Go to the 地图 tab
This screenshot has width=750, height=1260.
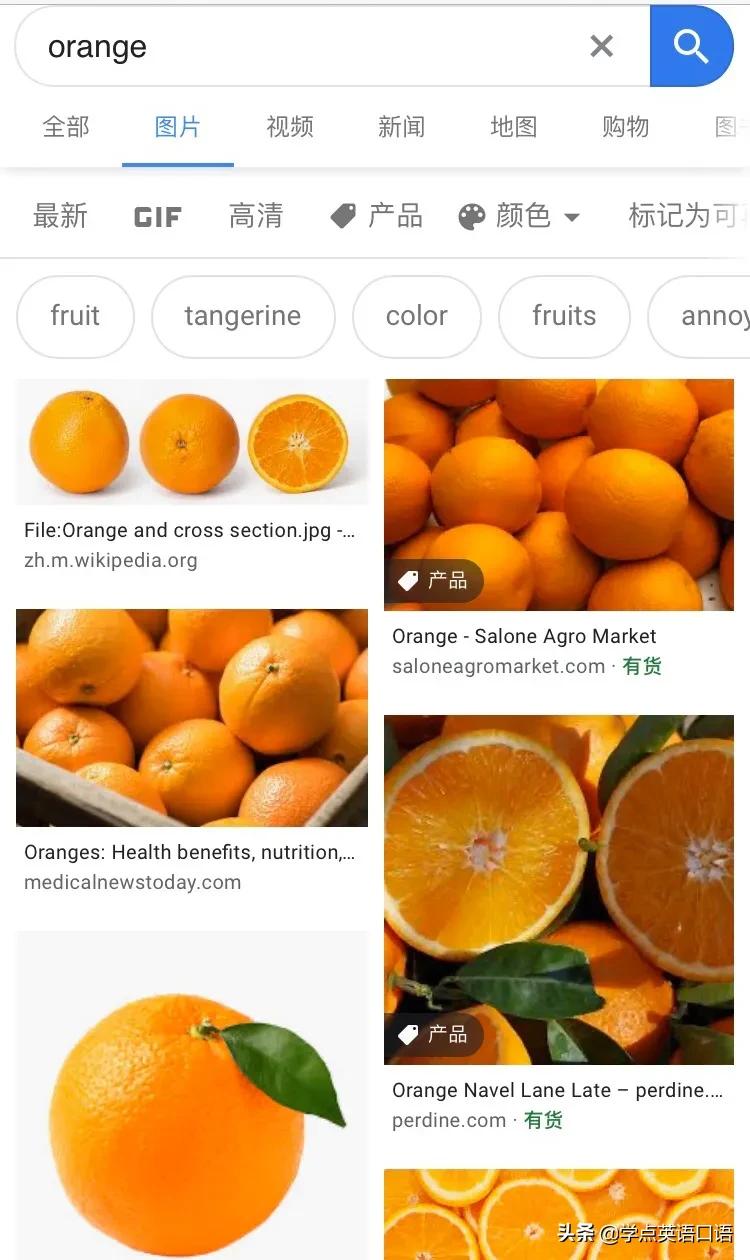click(514, 127)
